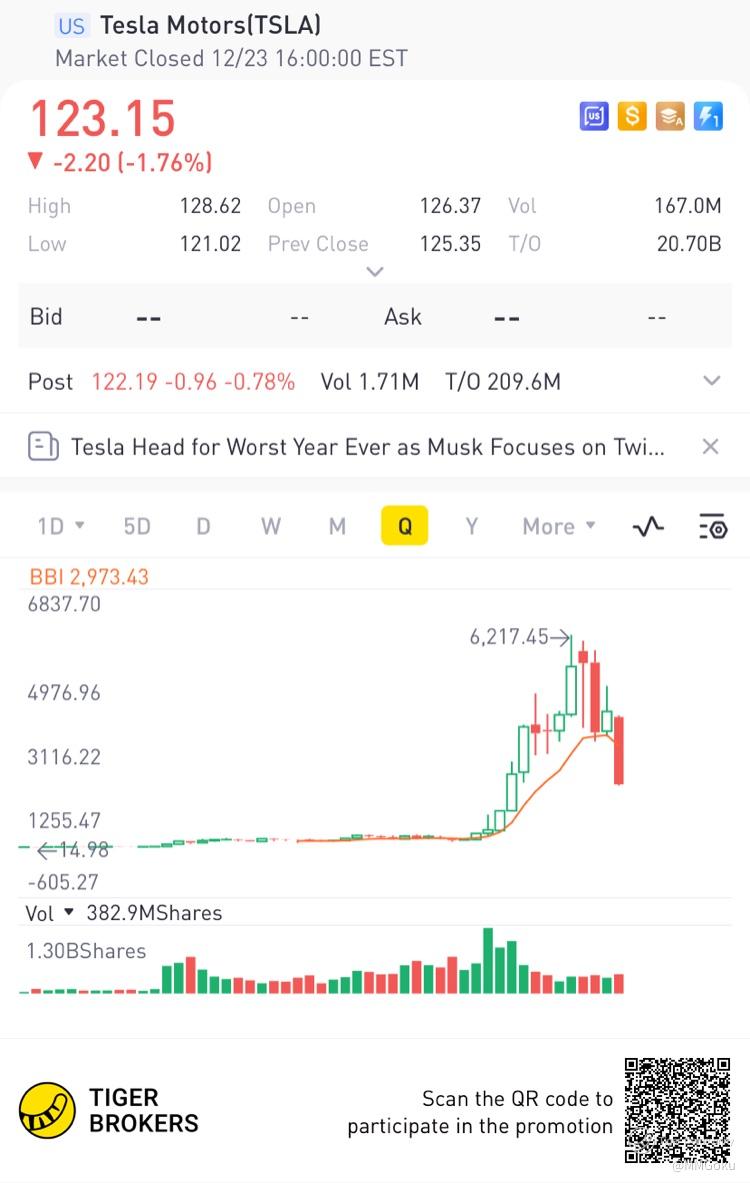This screenshot has height=1183, width=750.
Task: Dismiss the news headline banner
Action: click(x=710, y=447)
